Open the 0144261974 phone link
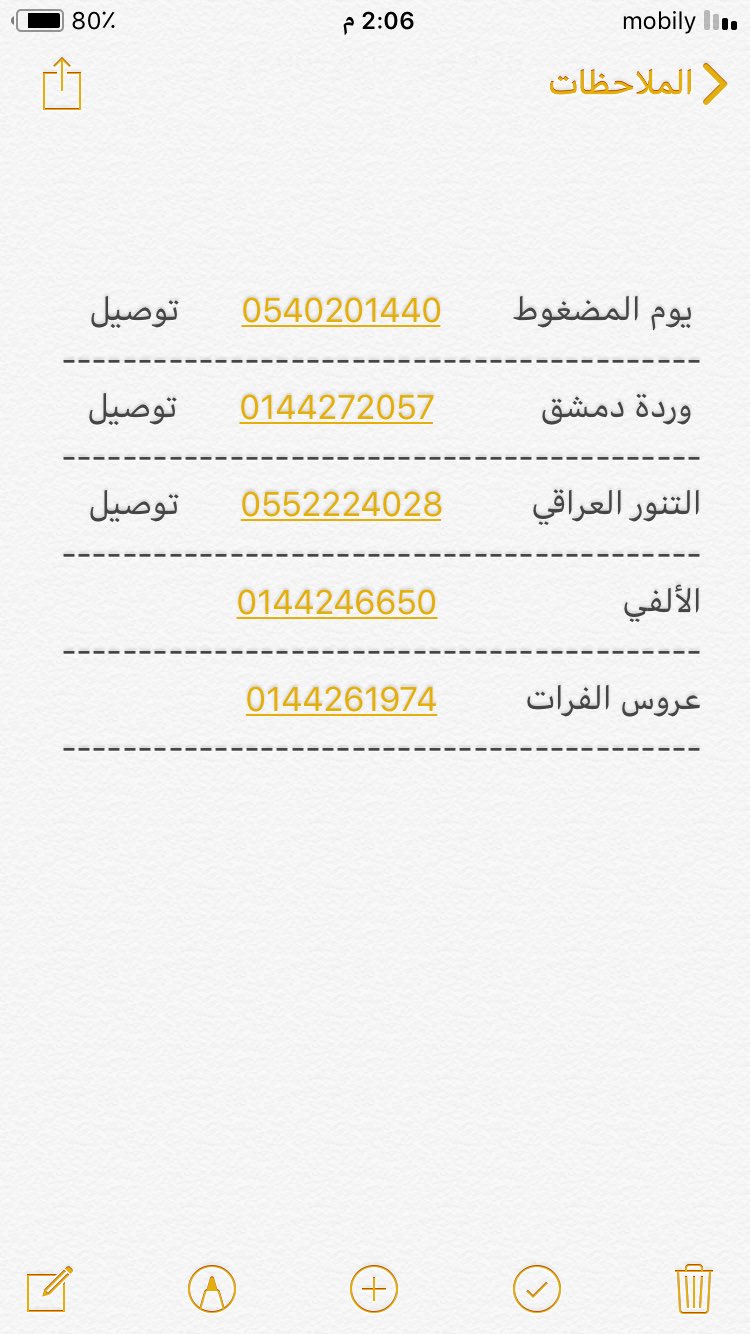Image resolution: width=750 pixels, height=1334 pixels. pyautogui.click(x=341, y=699)
